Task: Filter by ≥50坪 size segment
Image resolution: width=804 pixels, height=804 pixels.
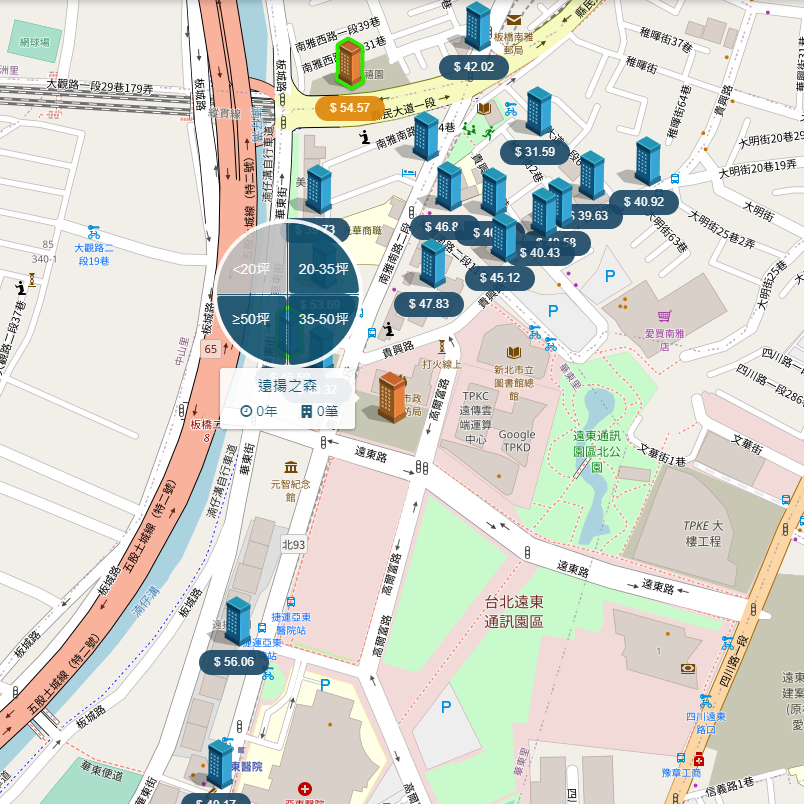Action: coord(252,320)
